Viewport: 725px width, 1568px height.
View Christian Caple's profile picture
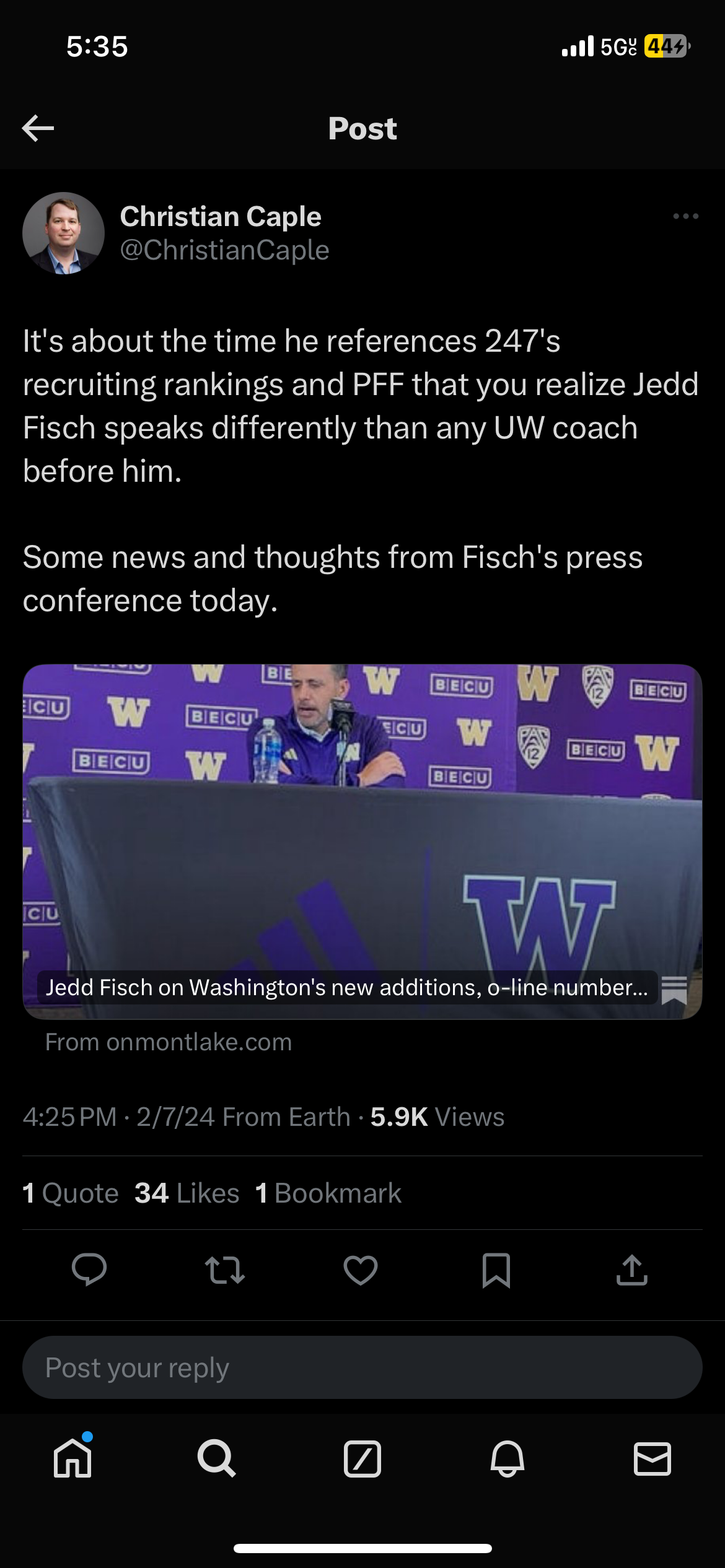[x=63, y=233]
